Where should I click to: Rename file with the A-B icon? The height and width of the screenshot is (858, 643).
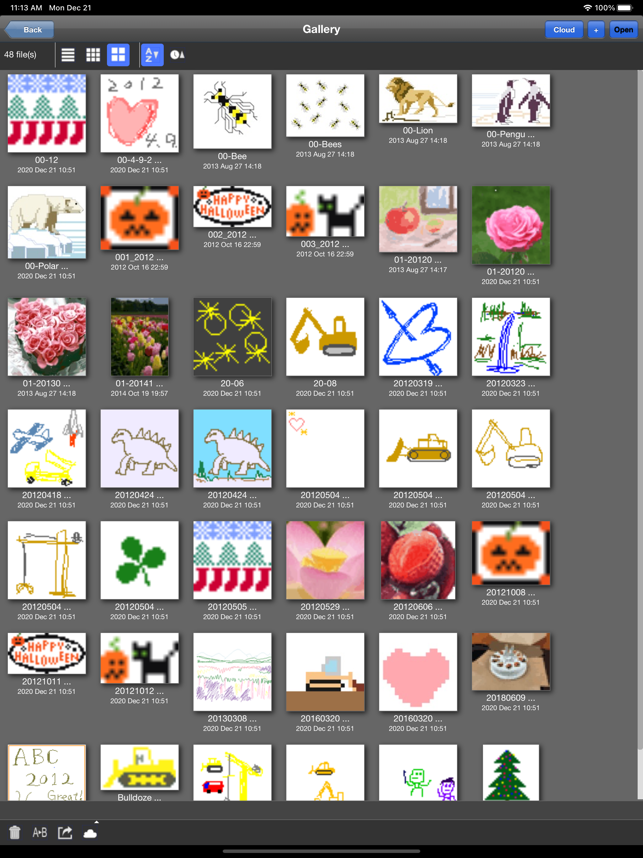click(40, 832)
